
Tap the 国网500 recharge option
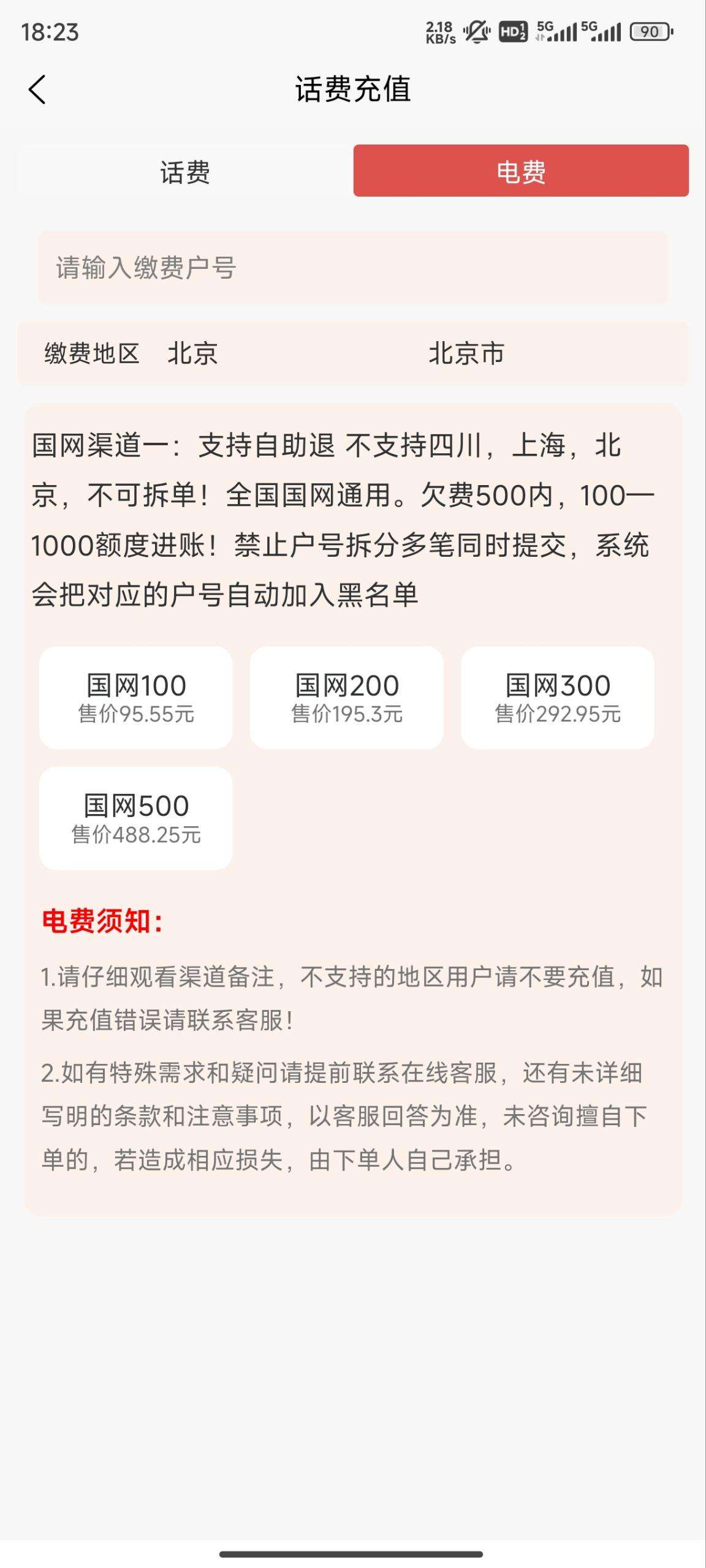tap(136, 818)
